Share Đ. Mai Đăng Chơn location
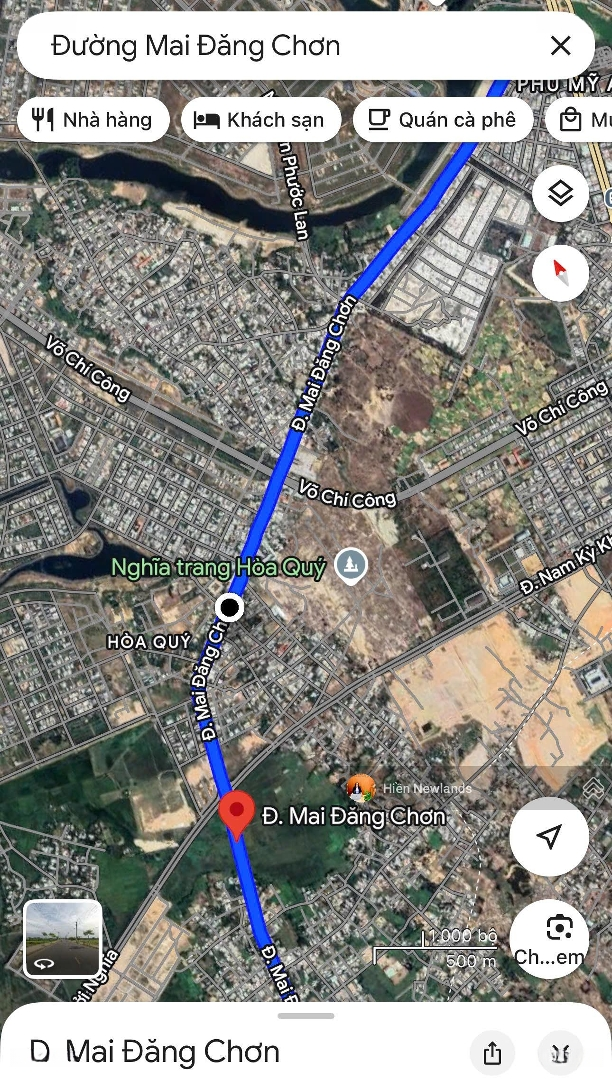 click(x=492, y=1053)
